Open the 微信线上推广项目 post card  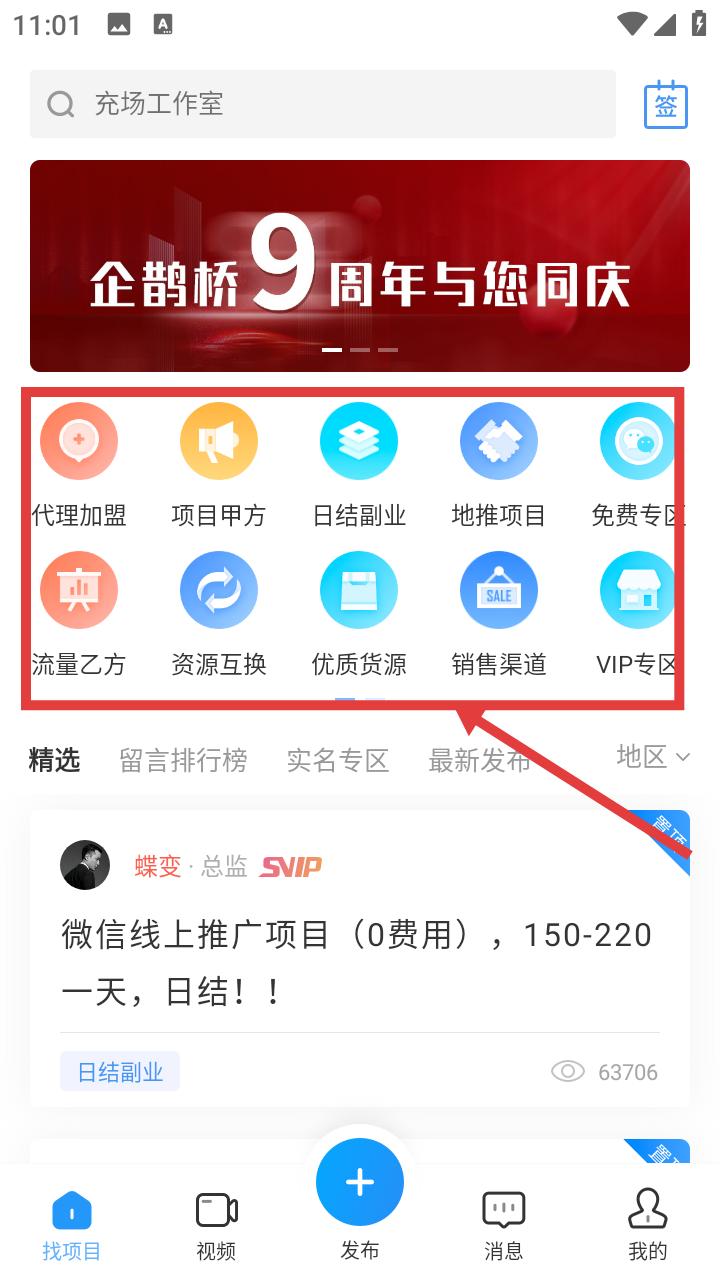click(x=360, y=958)
